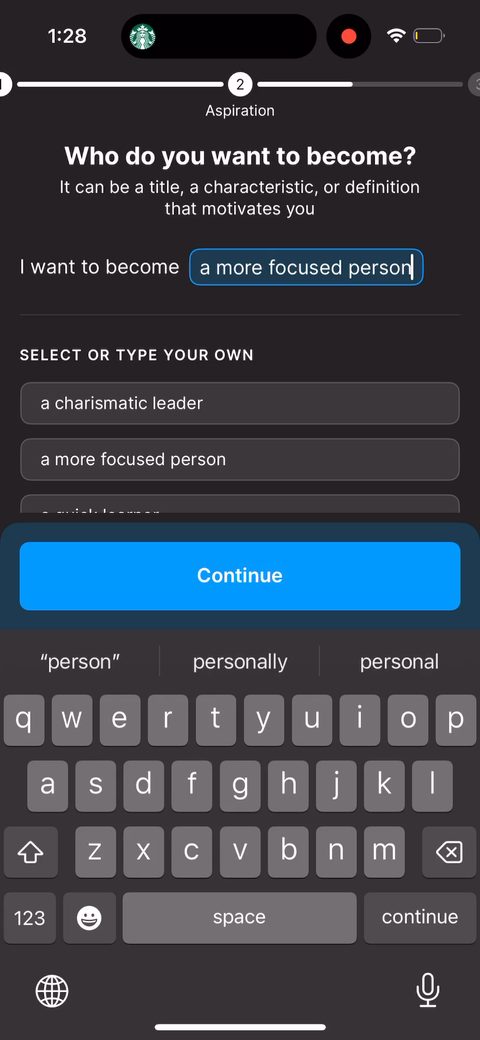480x1040 pixels.
Task: Start dictation with the microphone icon
Action: pyautogui.click(x=428, y=991)
